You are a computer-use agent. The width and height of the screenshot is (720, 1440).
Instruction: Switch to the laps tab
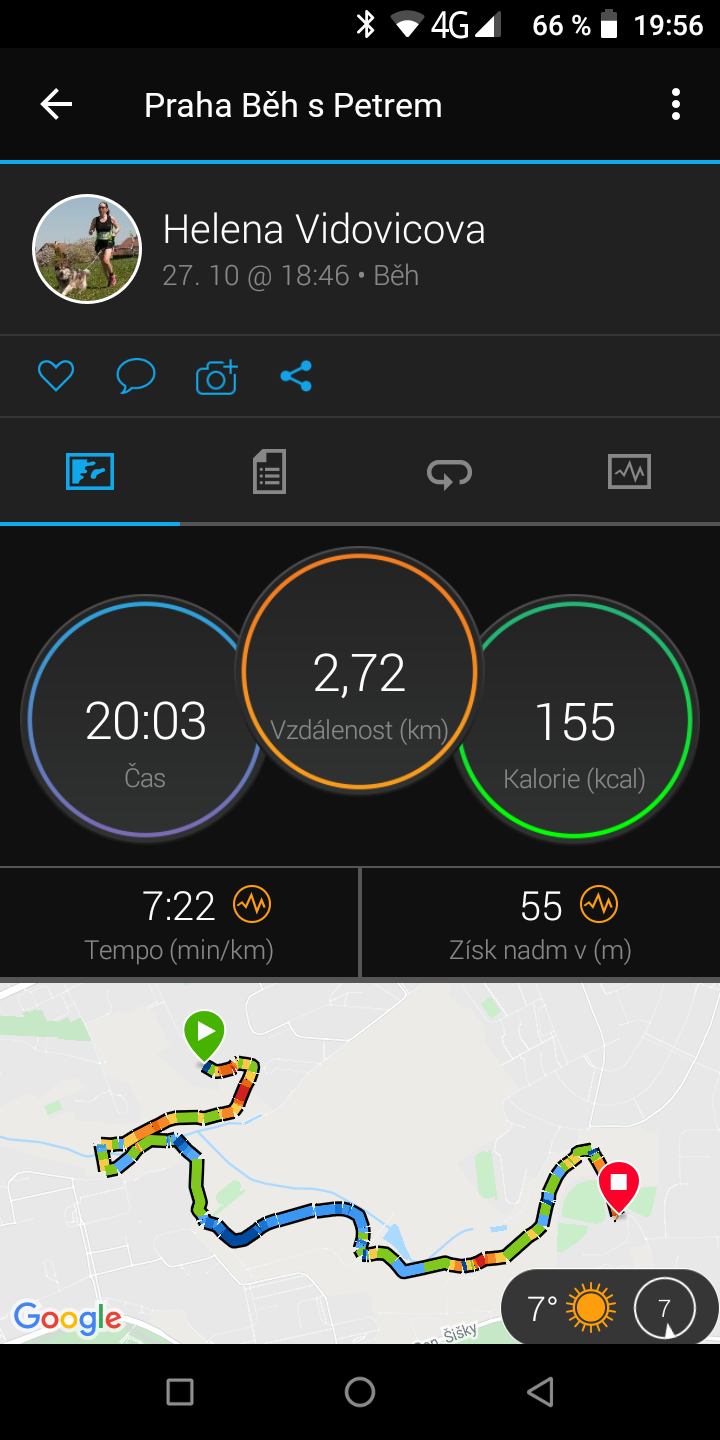click(450, 472)
